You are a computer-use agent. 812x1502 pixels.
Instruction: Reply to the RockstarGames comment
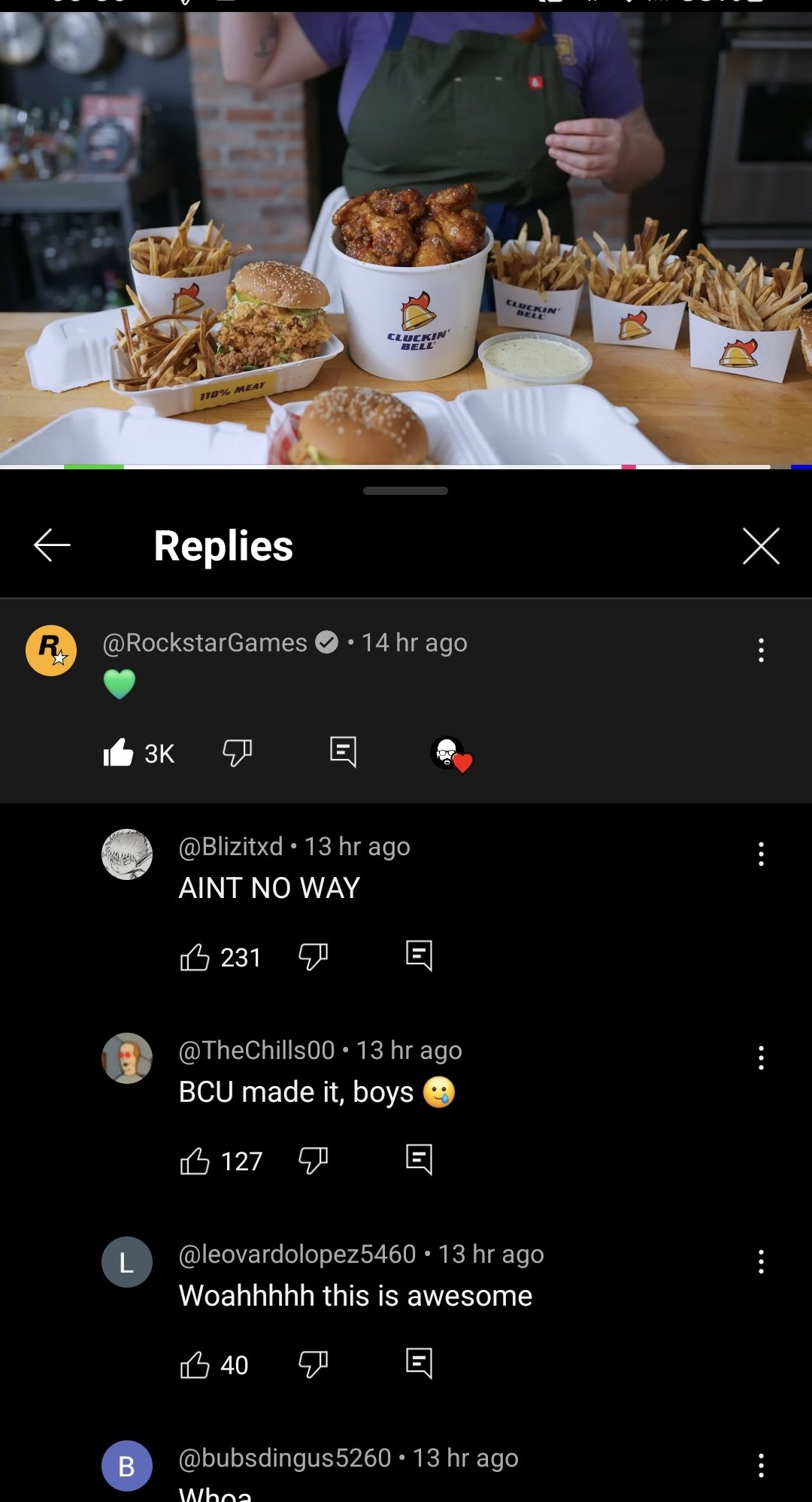344,752
